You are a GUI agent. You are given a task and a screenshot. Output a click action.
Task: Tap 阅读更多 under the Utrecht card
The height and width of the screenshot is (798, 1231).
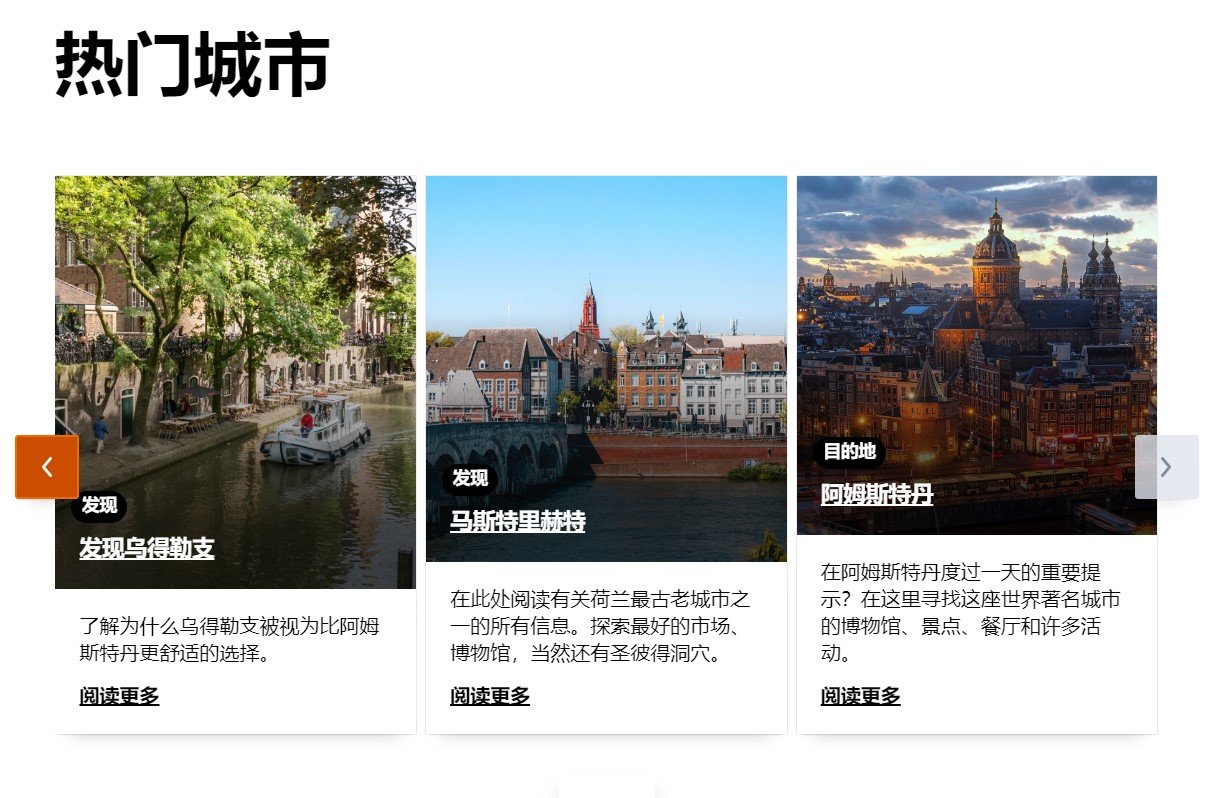[x=119, y=696]
